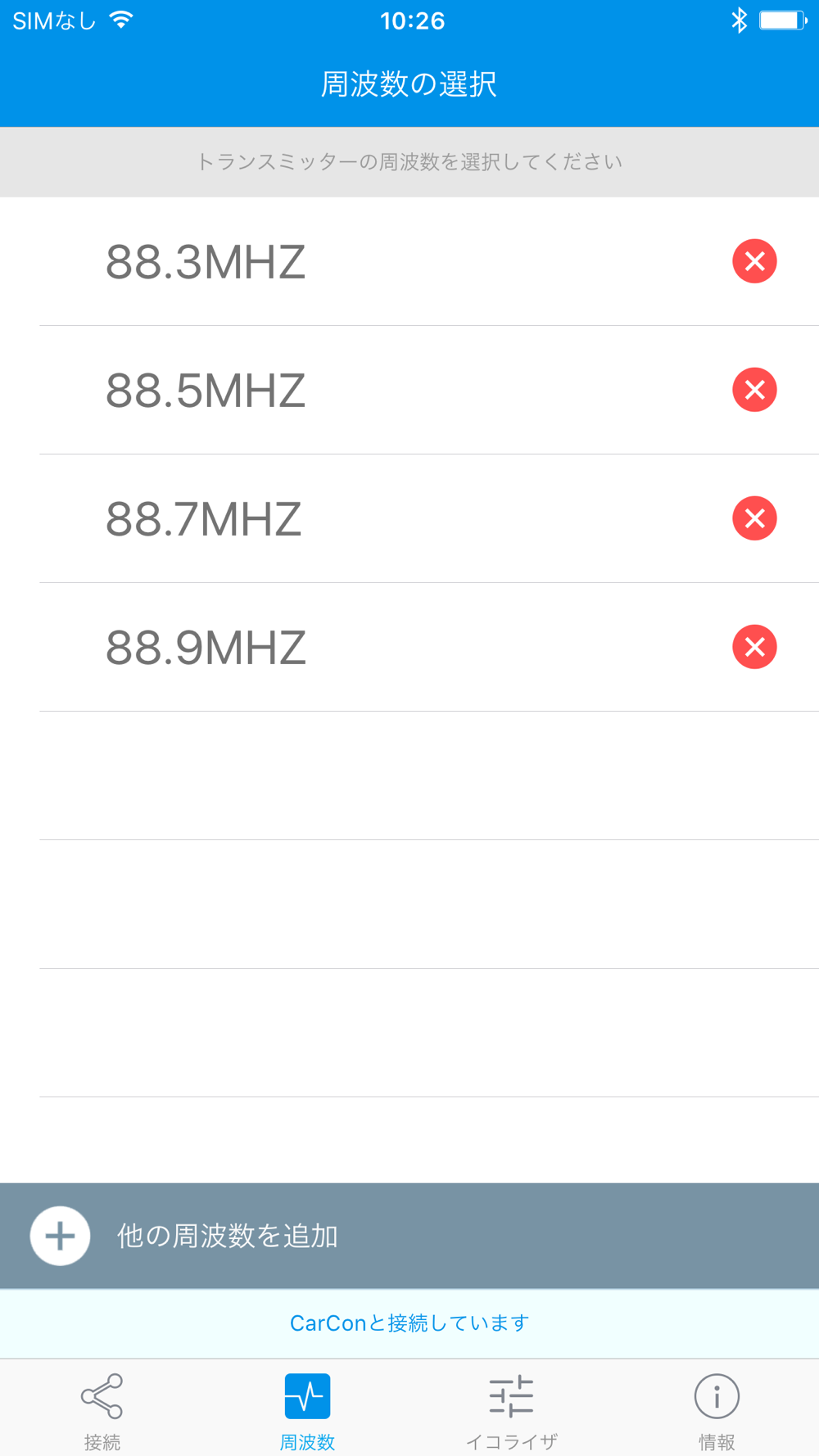Screen dimensions: 819x1456
Task: Remove the 88.9MHZ entry
Action: pyautogui.click(x=754, y=647)
